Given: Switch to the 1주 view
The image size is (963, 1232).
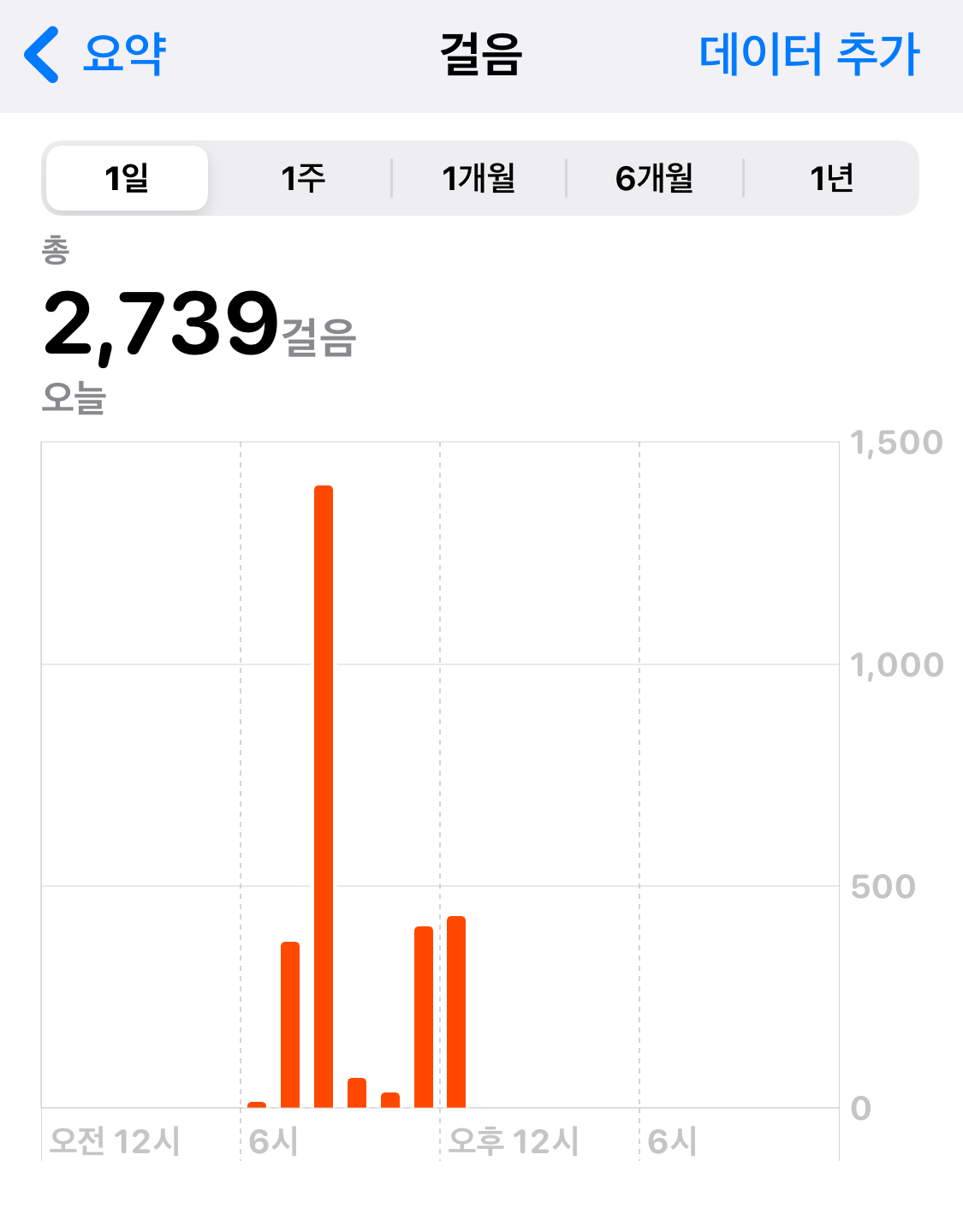Looking at the screenshot, I should coord(303,178).
